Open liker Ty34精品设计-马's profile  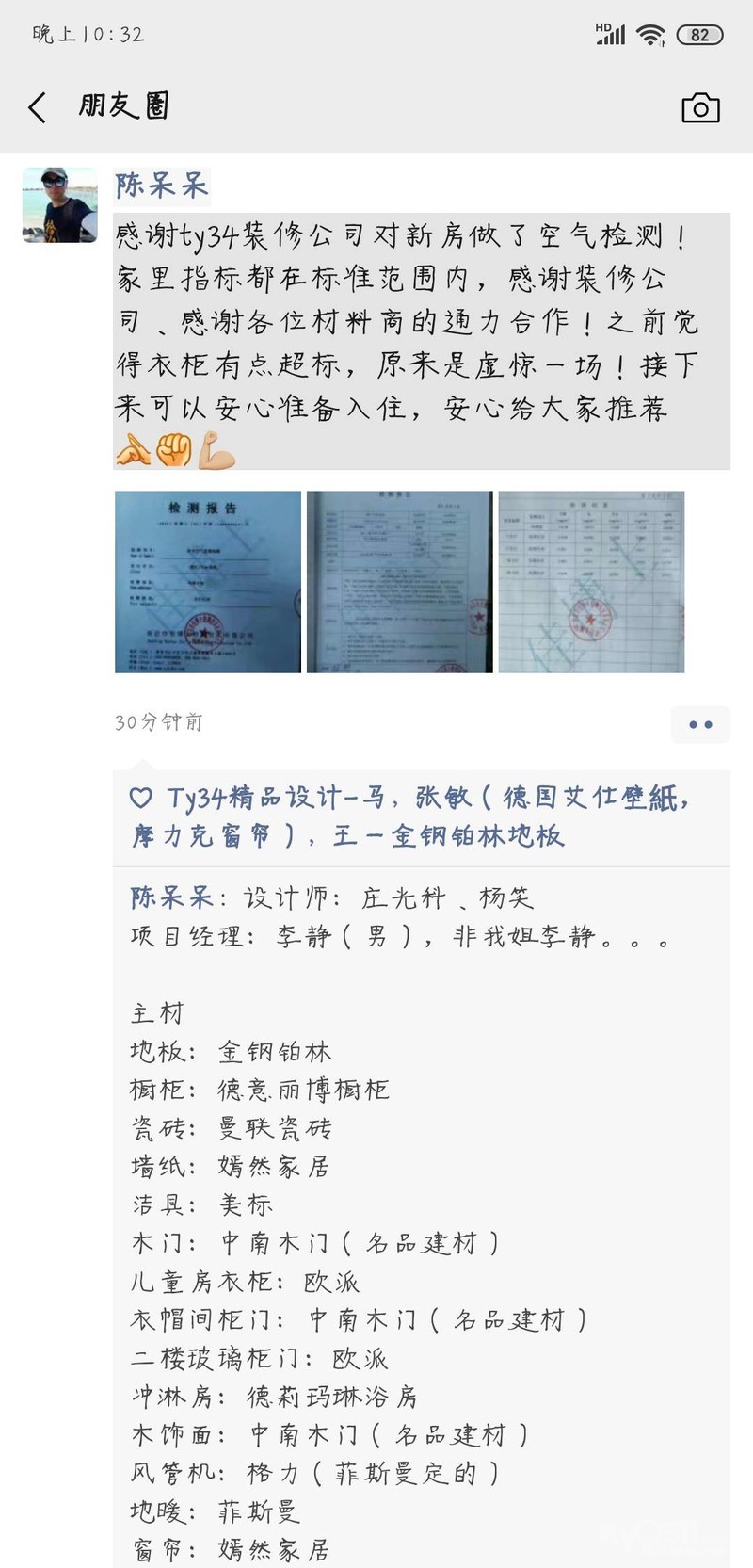(x=275, y=799)
